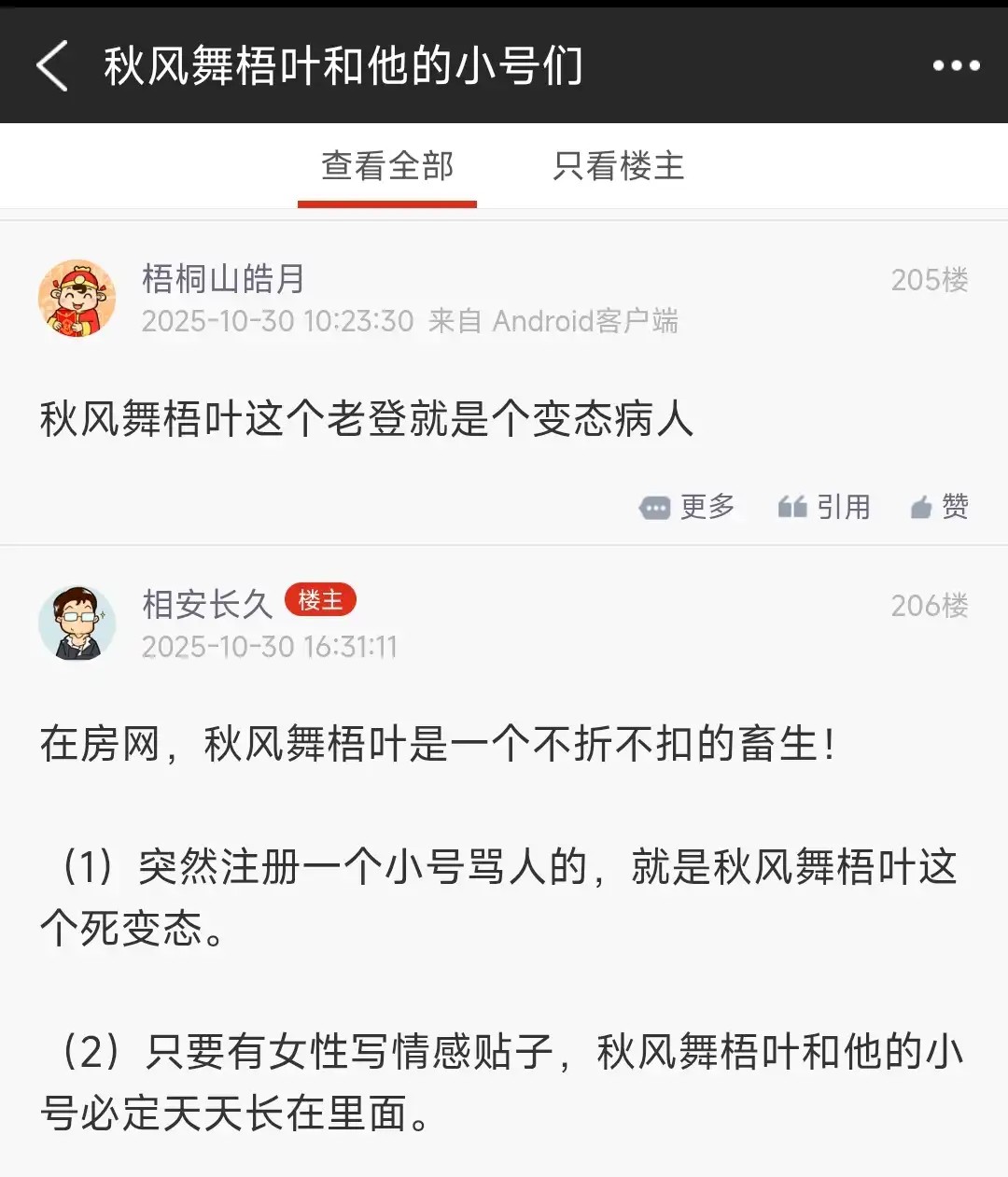Open the username 相安长久
Image resolution: width=1008 pixels, height=1177 pixels.
pyautogui.click(x=207, y=604)
